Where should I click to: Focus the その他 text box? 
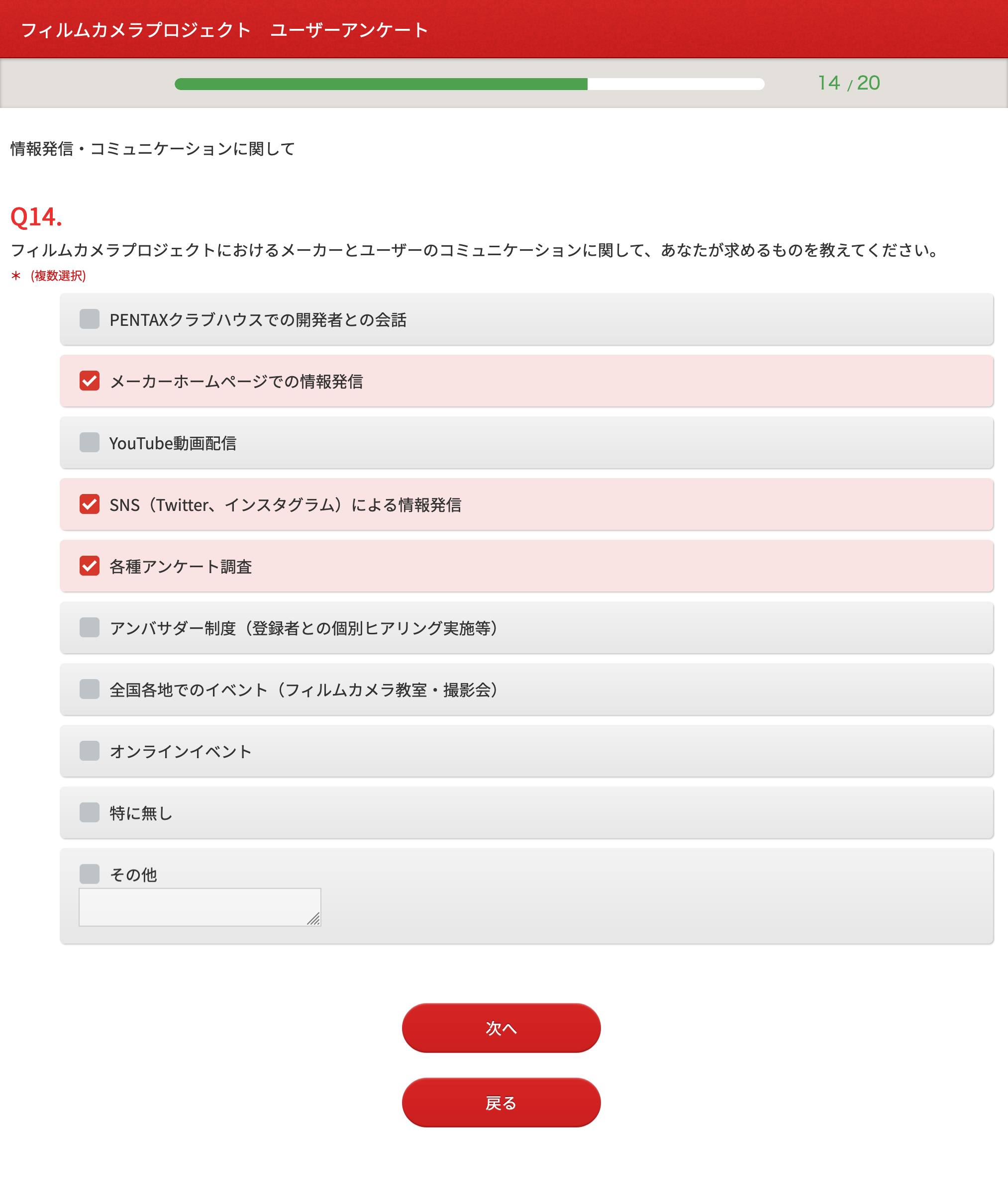pyautogui.click(x=200, y=907)
